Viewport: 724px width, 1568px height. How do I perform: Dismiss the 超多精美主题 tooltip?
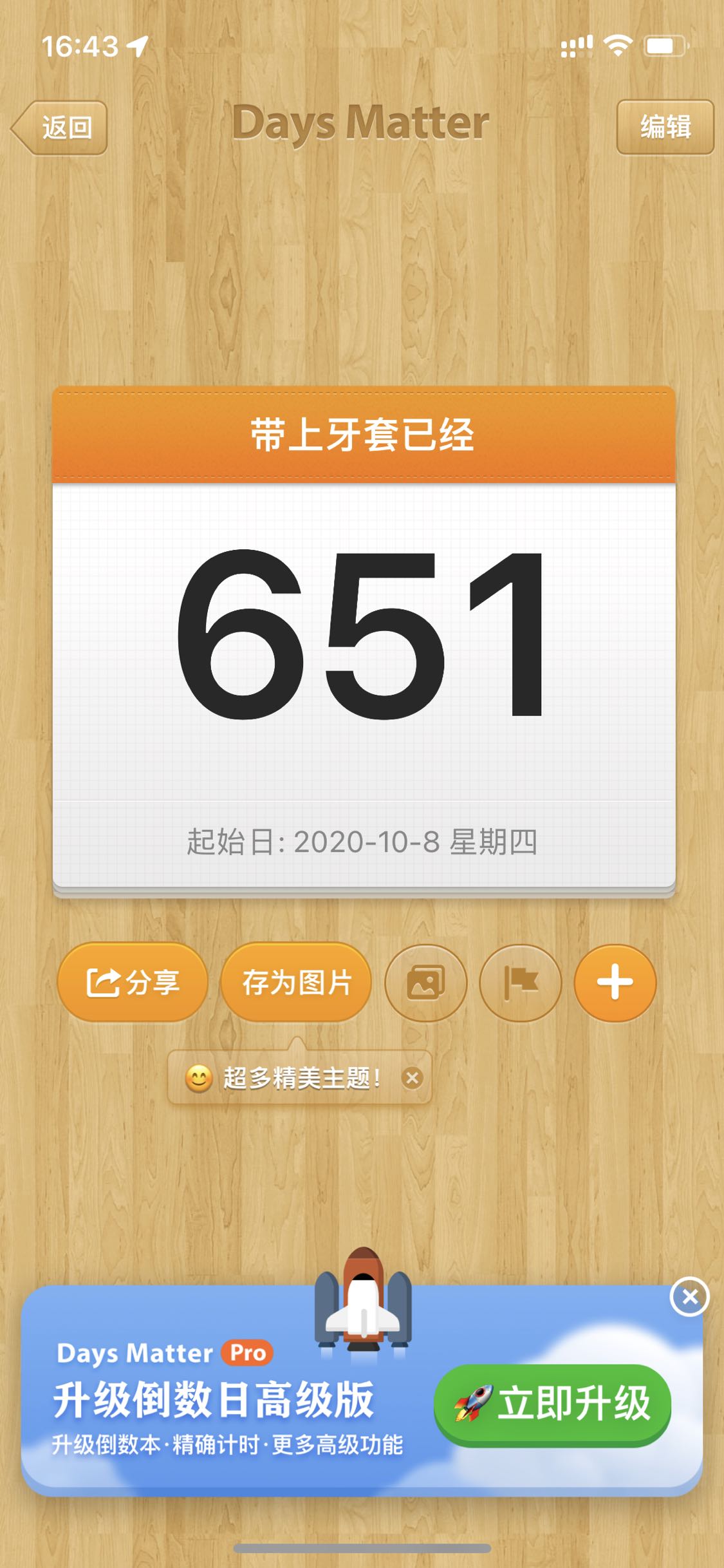(x=413, y=1077)
